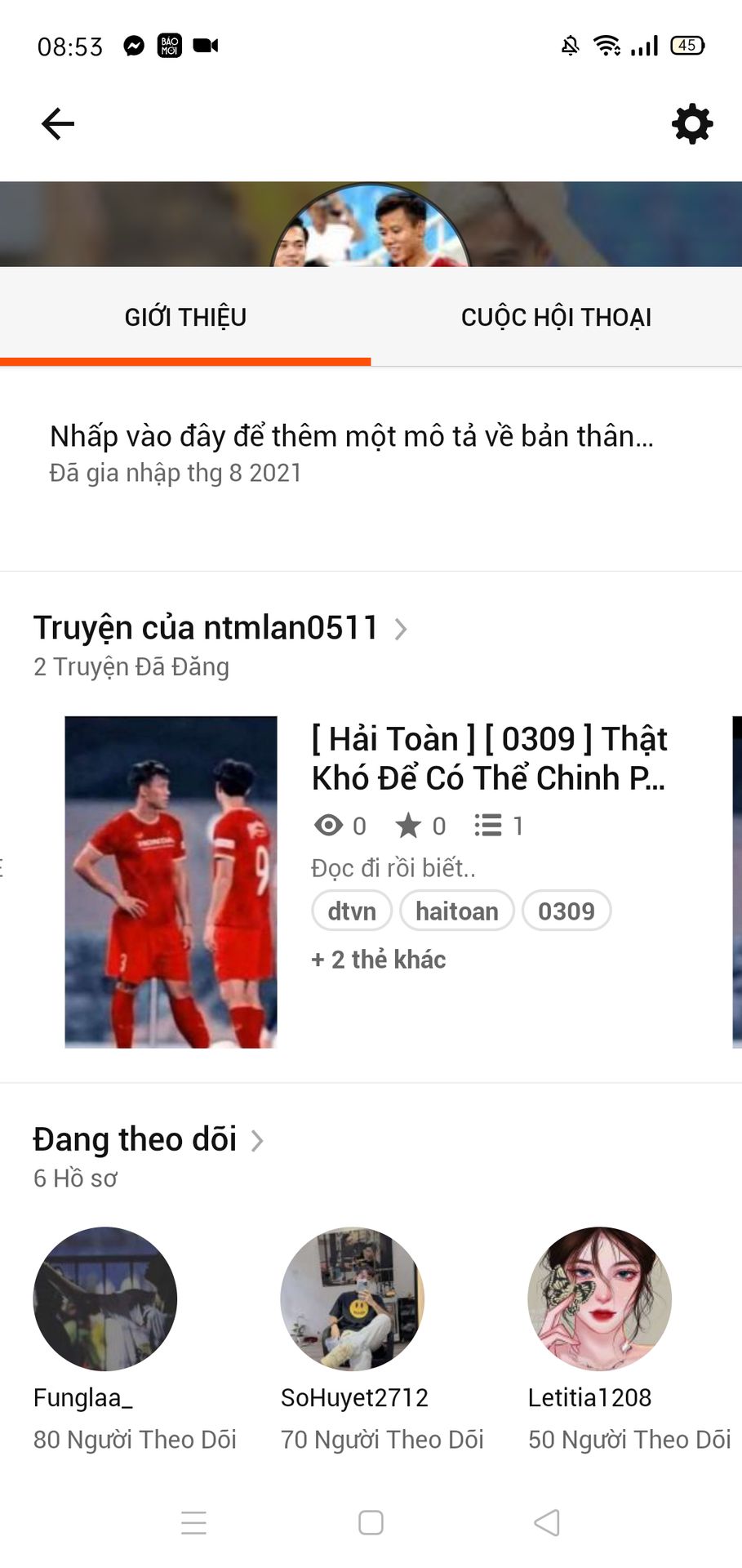Add a description about yourself
Screen dimensions: 742x1568
click(x=352, y=436)
